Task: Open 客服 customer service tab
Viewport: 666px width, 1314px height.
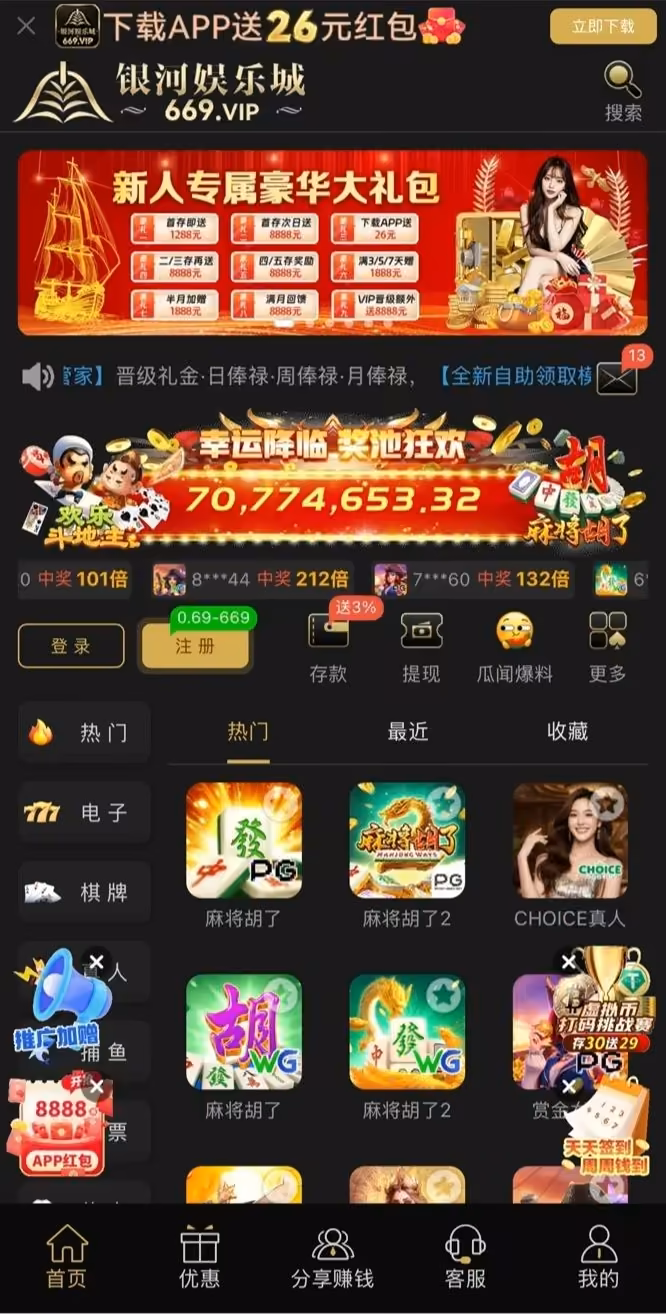Action: click(465, 1258)
